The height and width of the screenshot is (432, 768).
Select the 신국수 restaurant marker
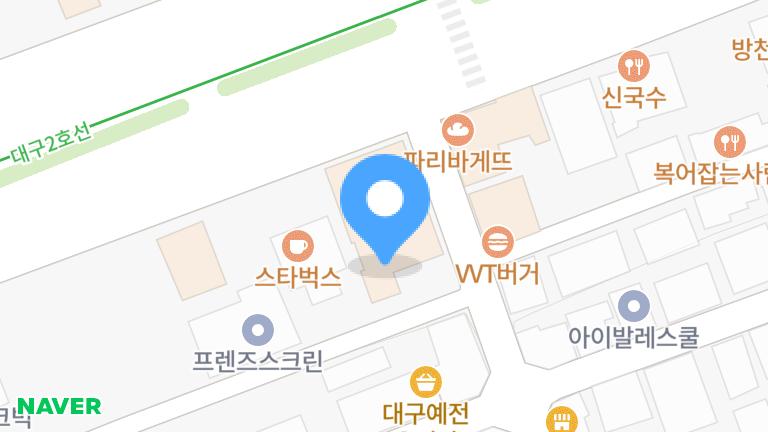634,67
